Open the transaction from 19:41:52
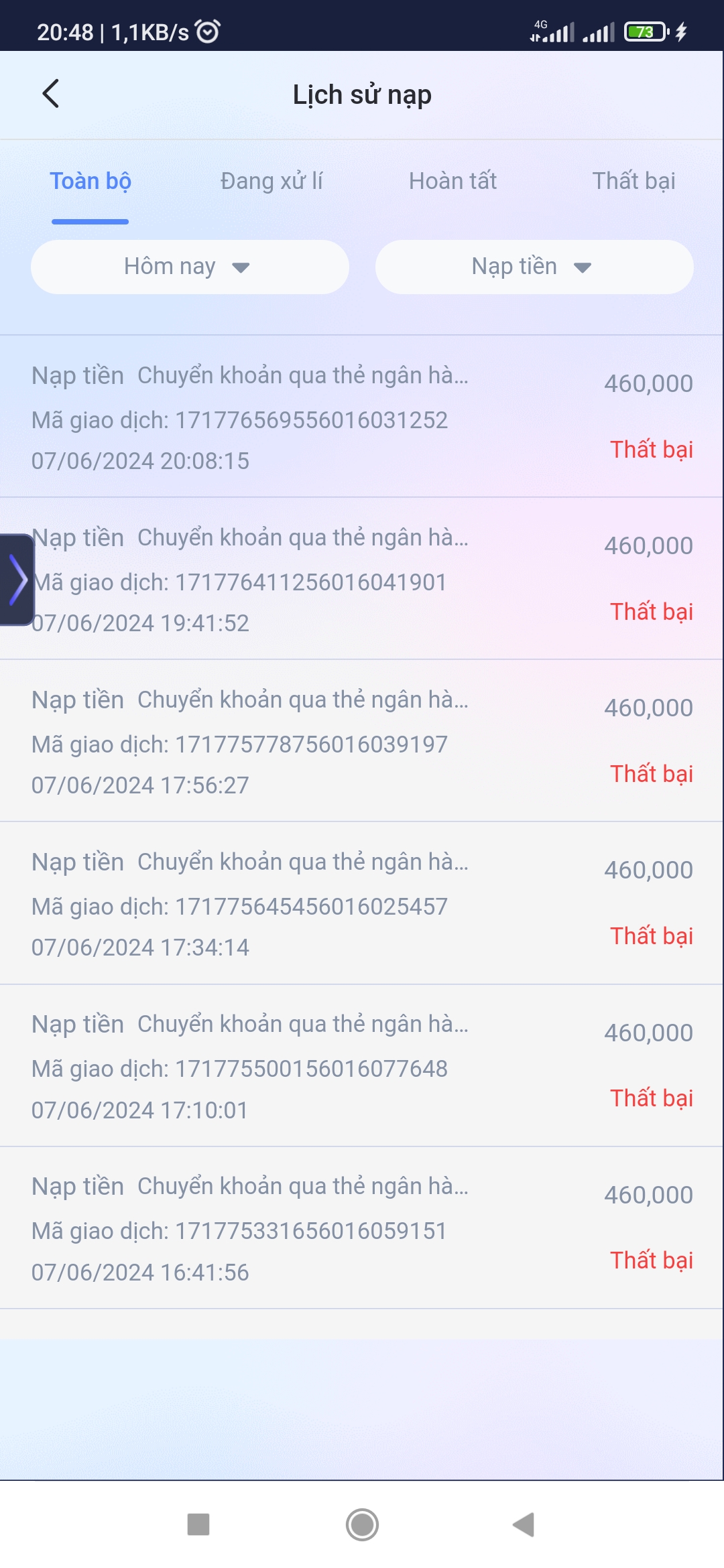This screenshot has height=1568, width=724. point(362,579)
